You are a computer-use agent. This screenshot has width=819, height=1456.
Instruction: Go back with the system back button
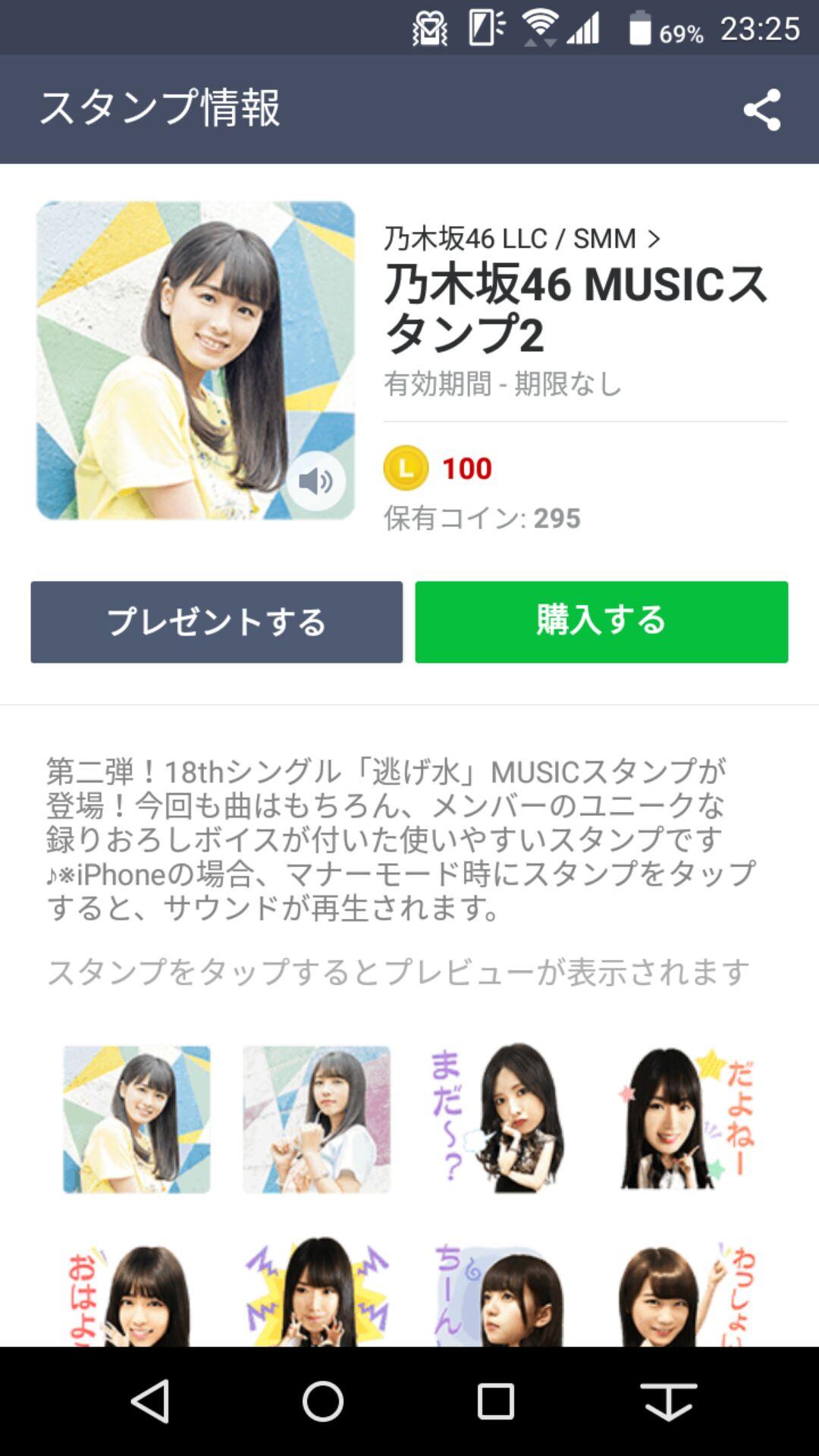click(150, 1401)
